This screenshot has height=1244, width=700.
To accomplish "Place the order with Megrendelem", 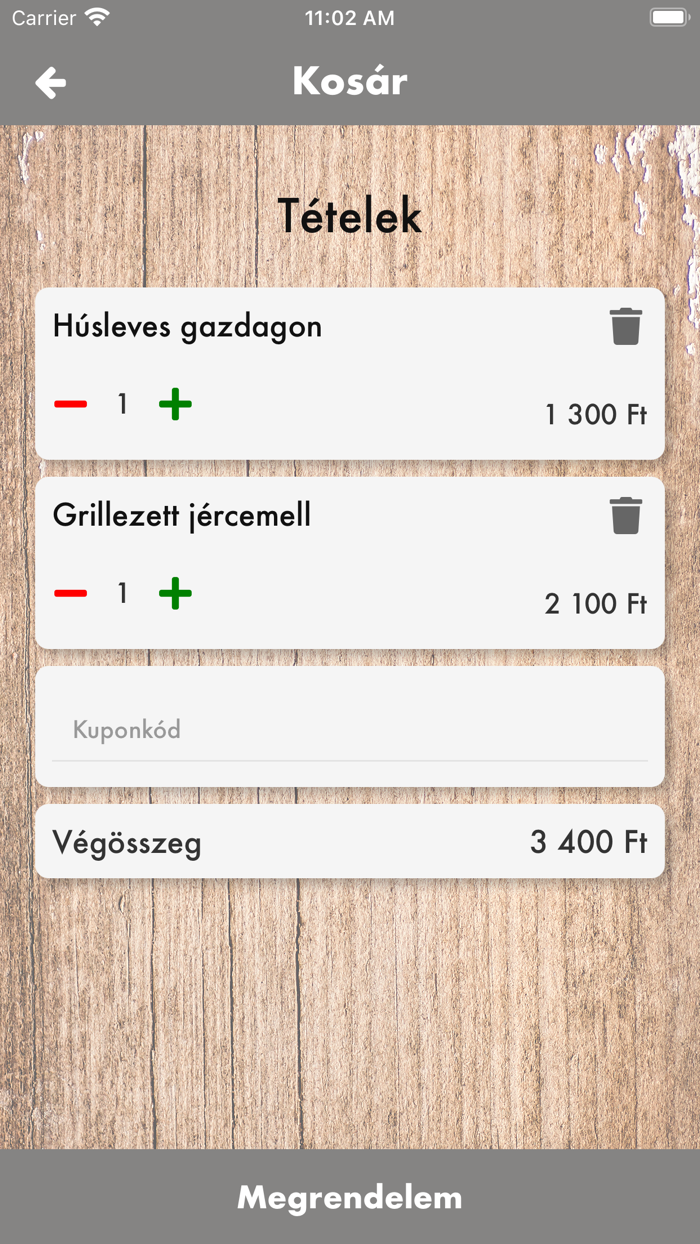I will coord(350,1197).
